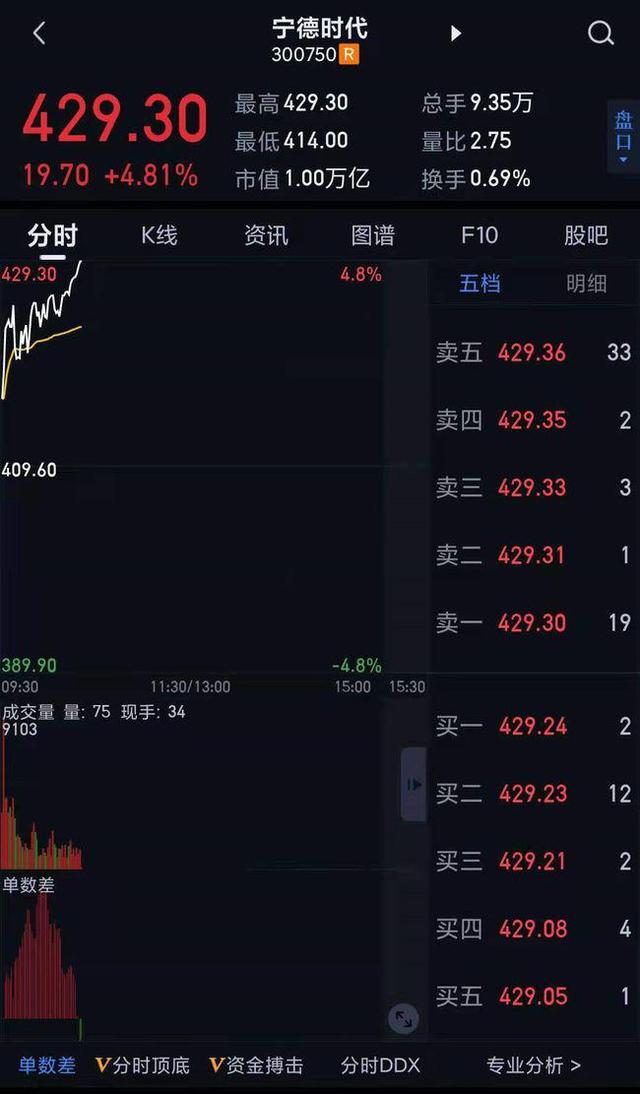The height and width of the screenshot is (1094, 640).
Task: Select the 分时DDX indicator
Action: tap(380, 1065)
